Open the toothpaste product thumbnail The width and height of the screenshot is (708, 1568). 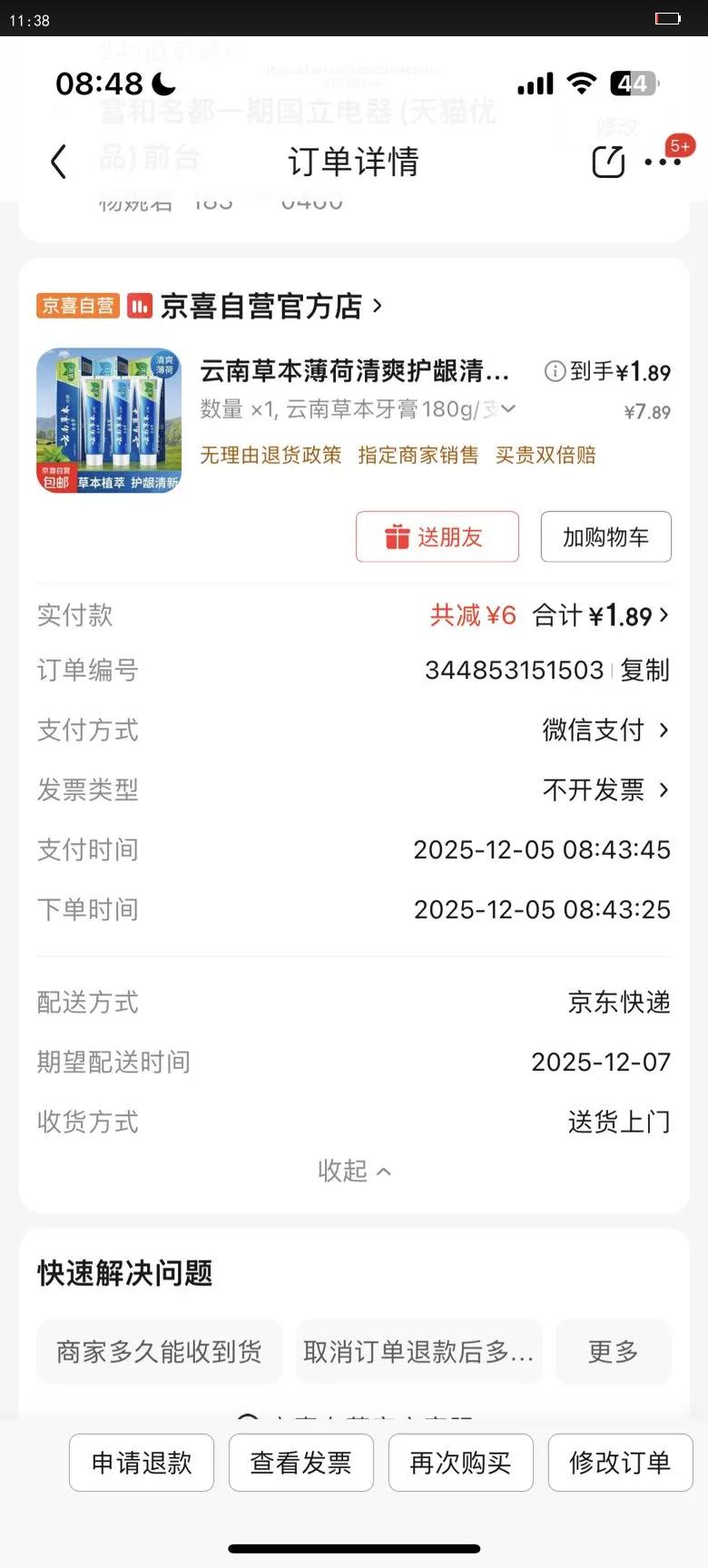(109, 420)
